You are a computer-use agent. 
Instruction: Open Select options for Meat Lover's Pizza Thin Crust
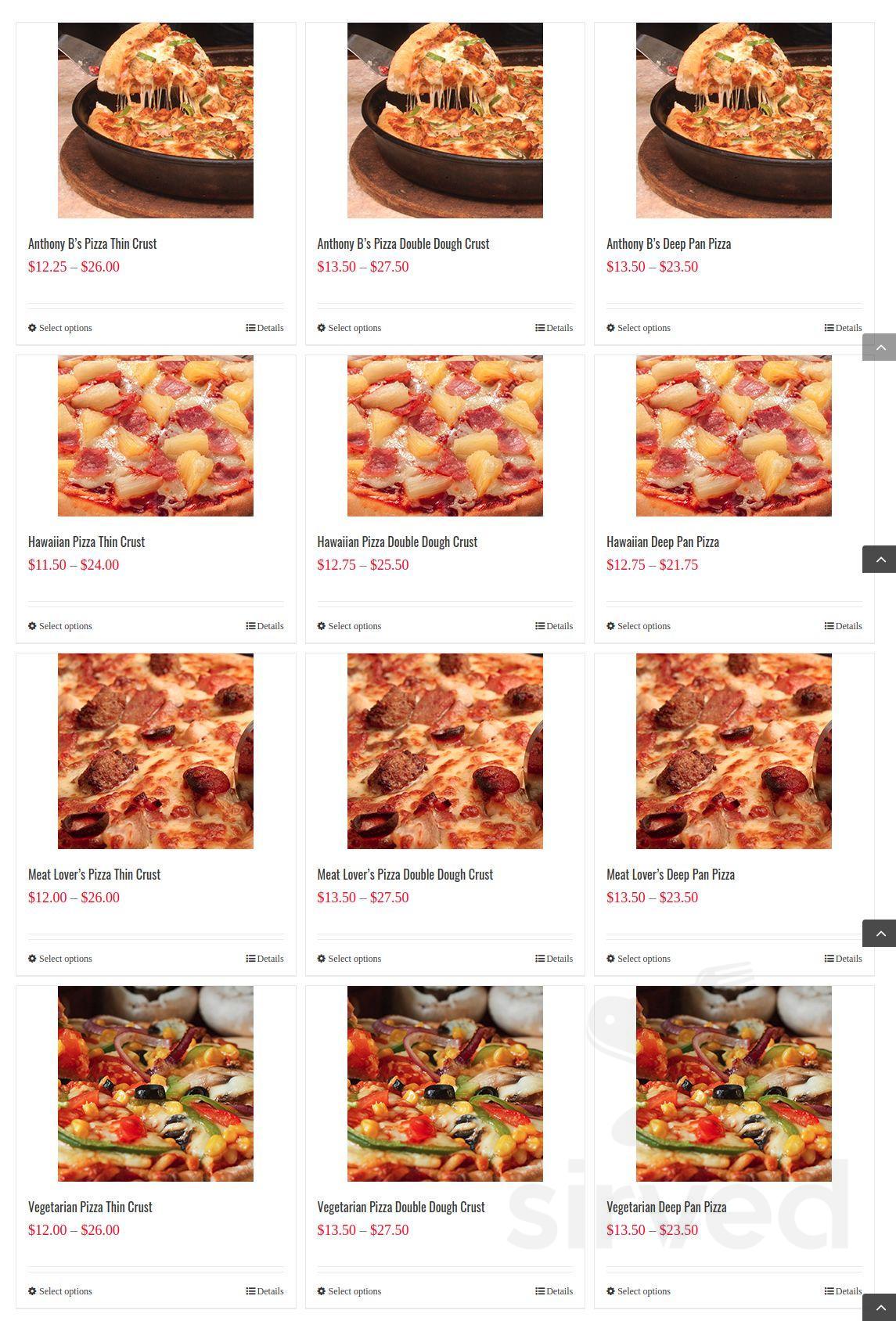pyautogui.click(x=65, y=959)
